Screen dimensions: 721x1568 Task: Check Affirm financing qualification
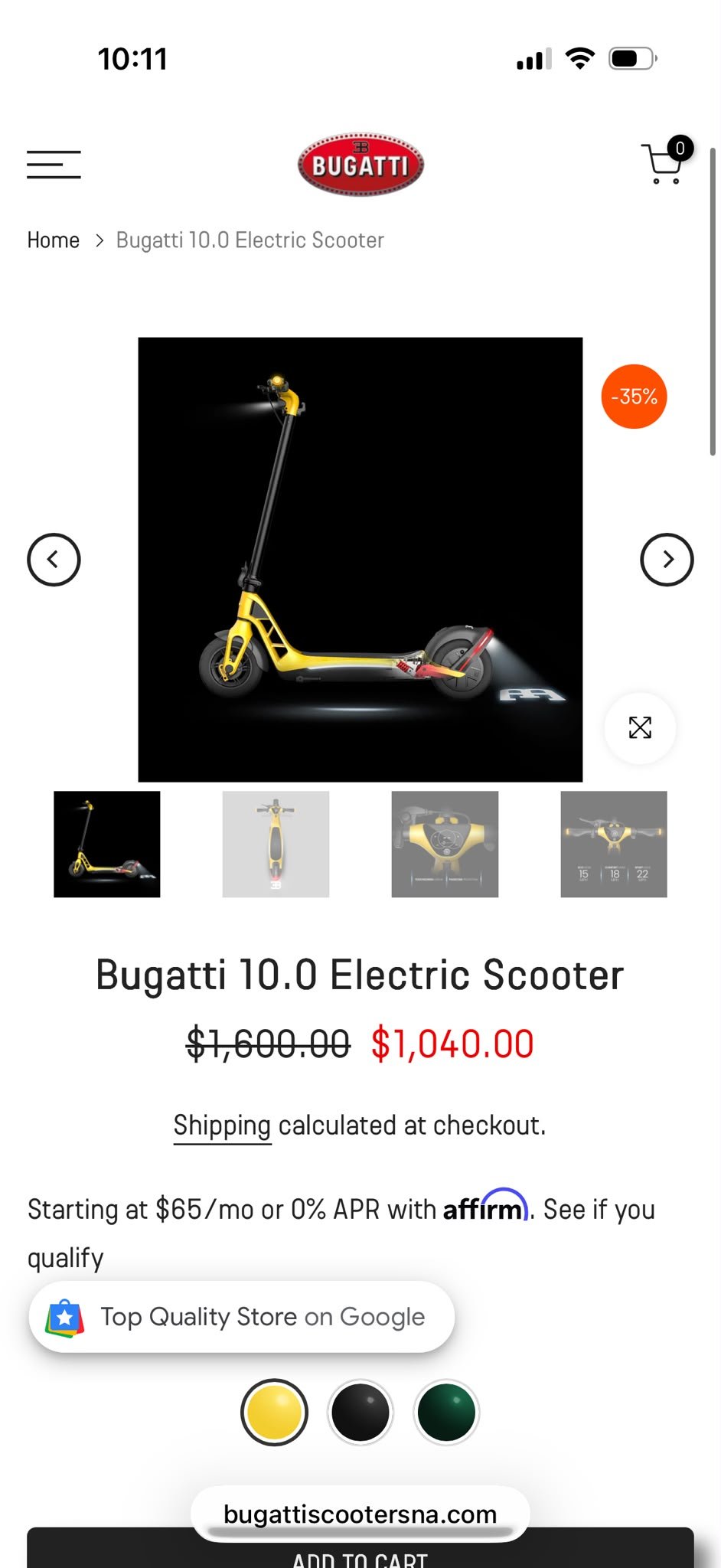click(341, 1233)
